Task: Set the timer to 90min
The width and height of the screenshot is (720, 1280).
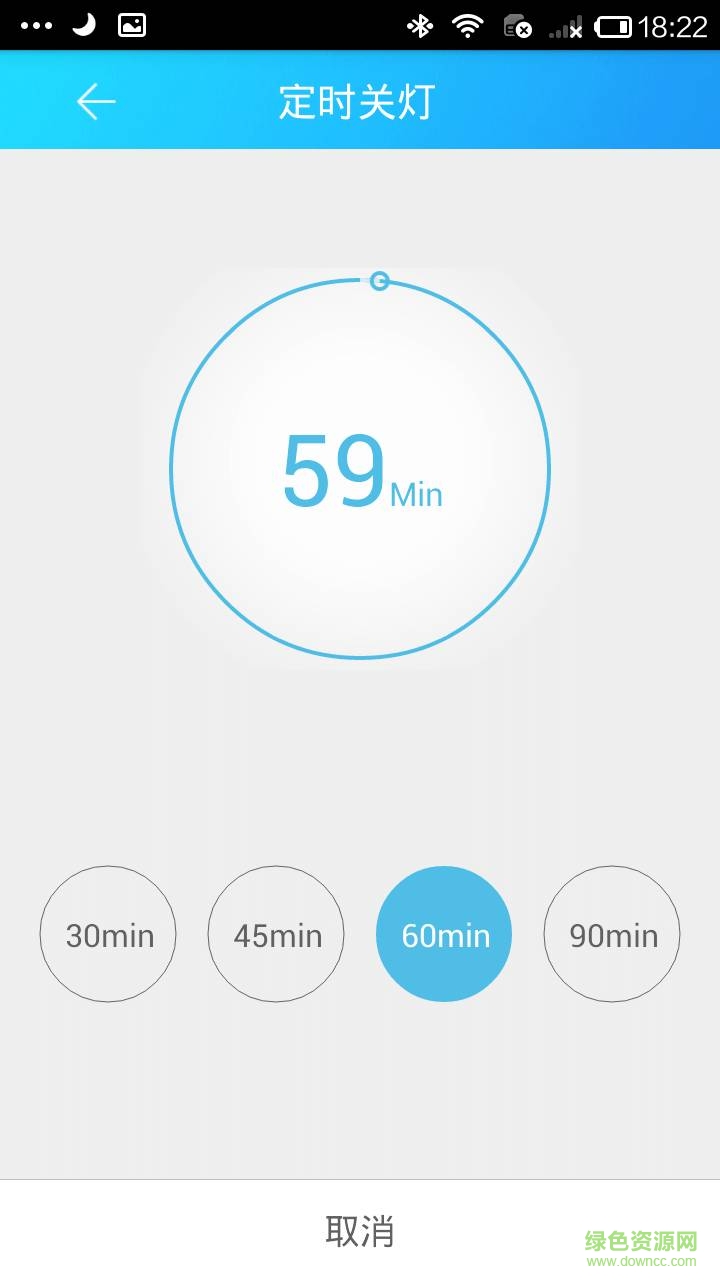Action: click(612, 934)
